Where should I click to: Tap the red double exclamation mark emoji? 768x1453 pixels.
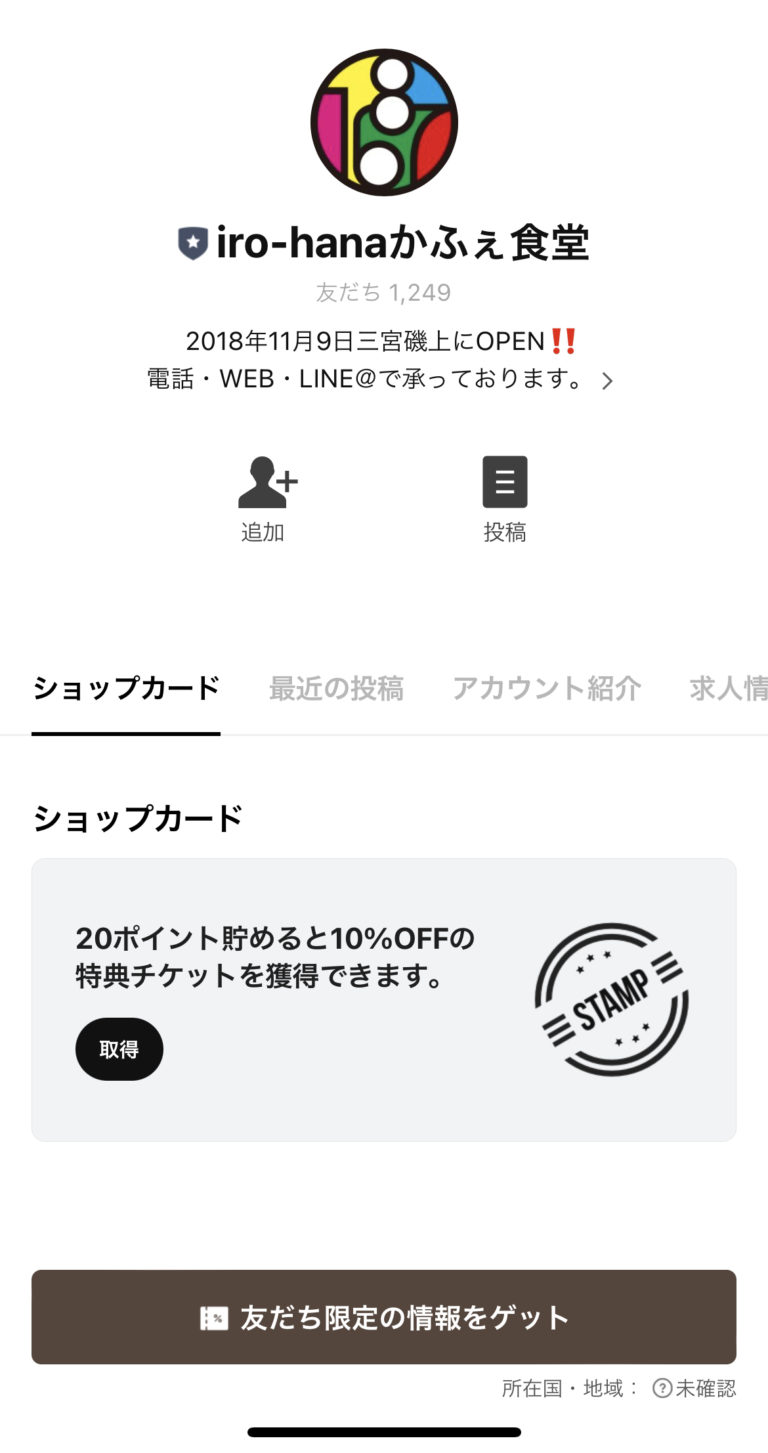click(563, 340)
